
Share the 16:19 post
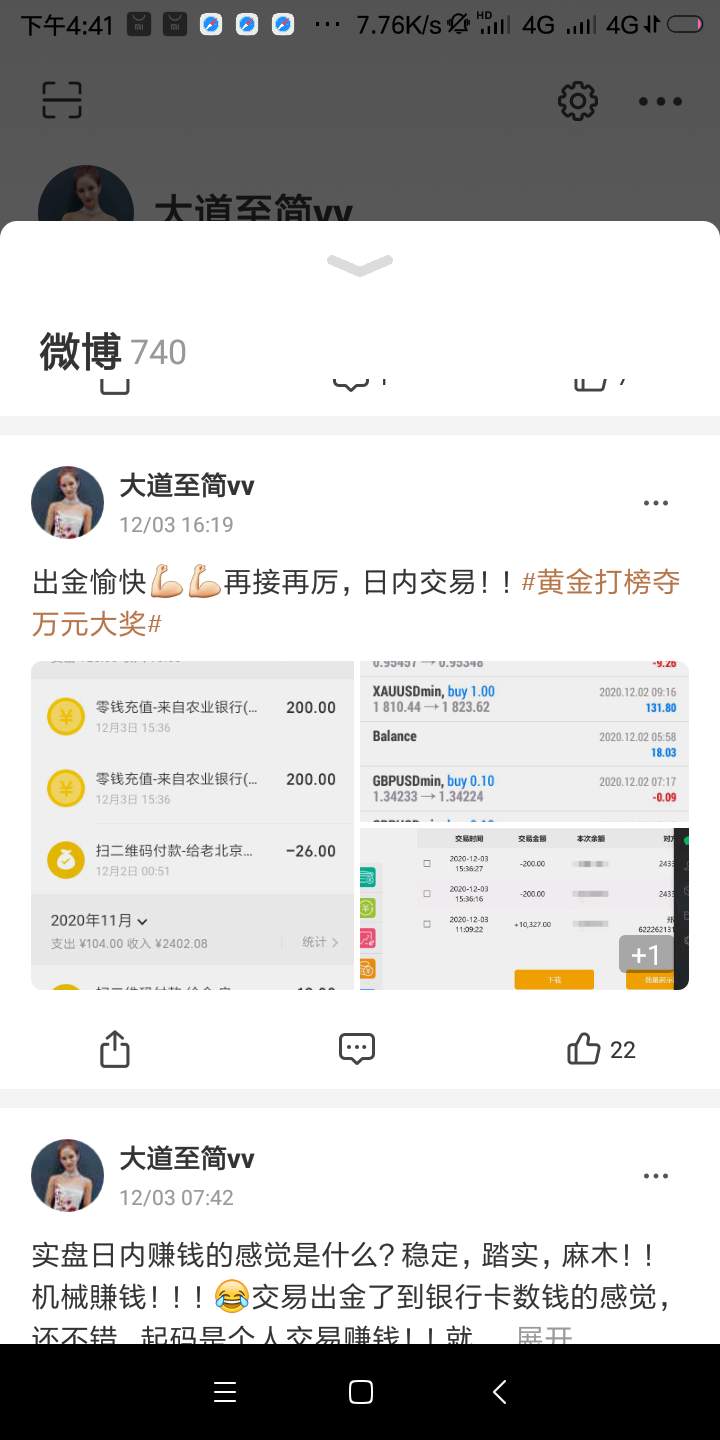(x=115, y=1049)
